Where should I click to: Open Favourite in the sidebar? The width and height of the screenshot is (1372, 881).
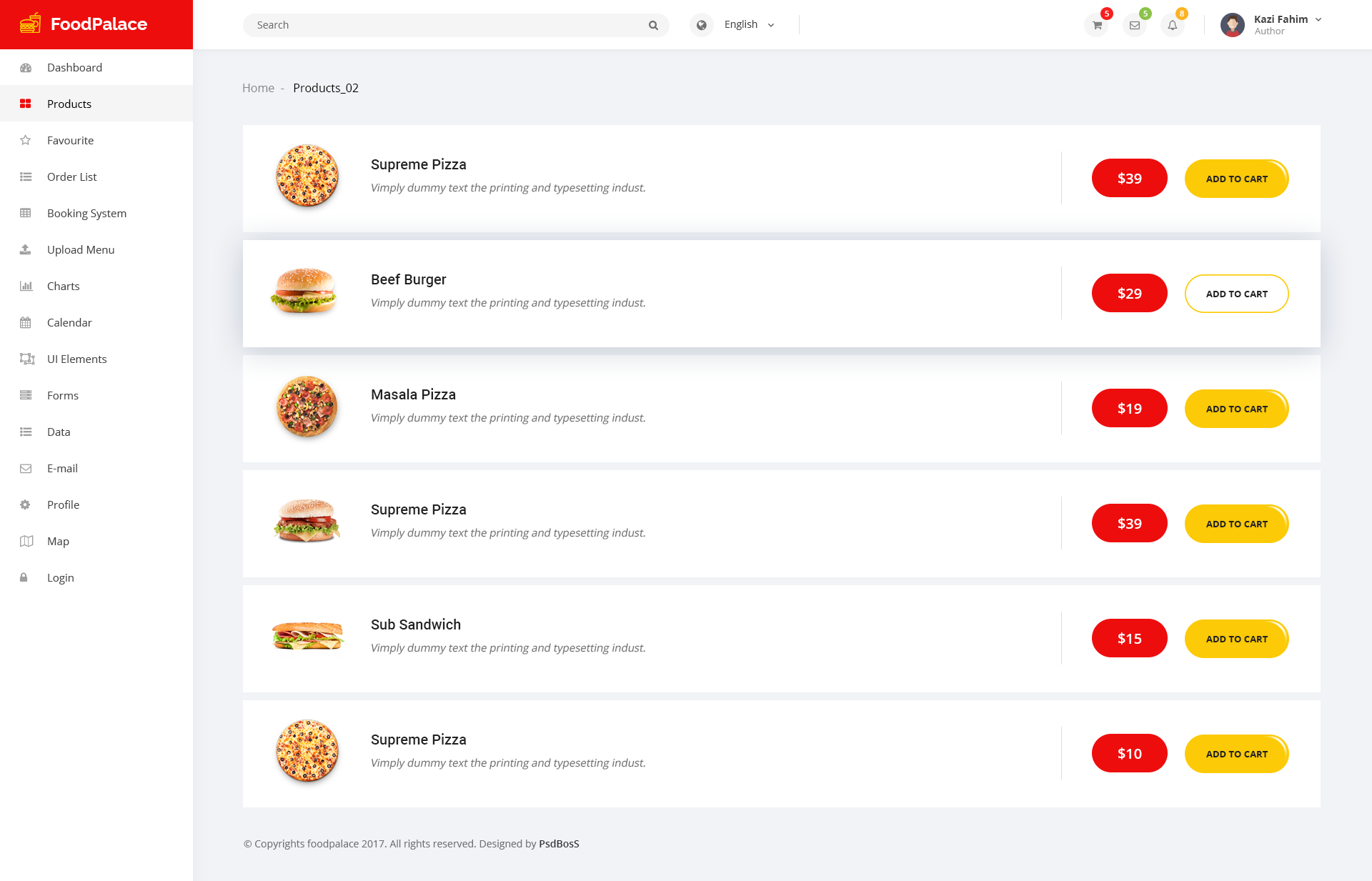[x=70, y=141]
